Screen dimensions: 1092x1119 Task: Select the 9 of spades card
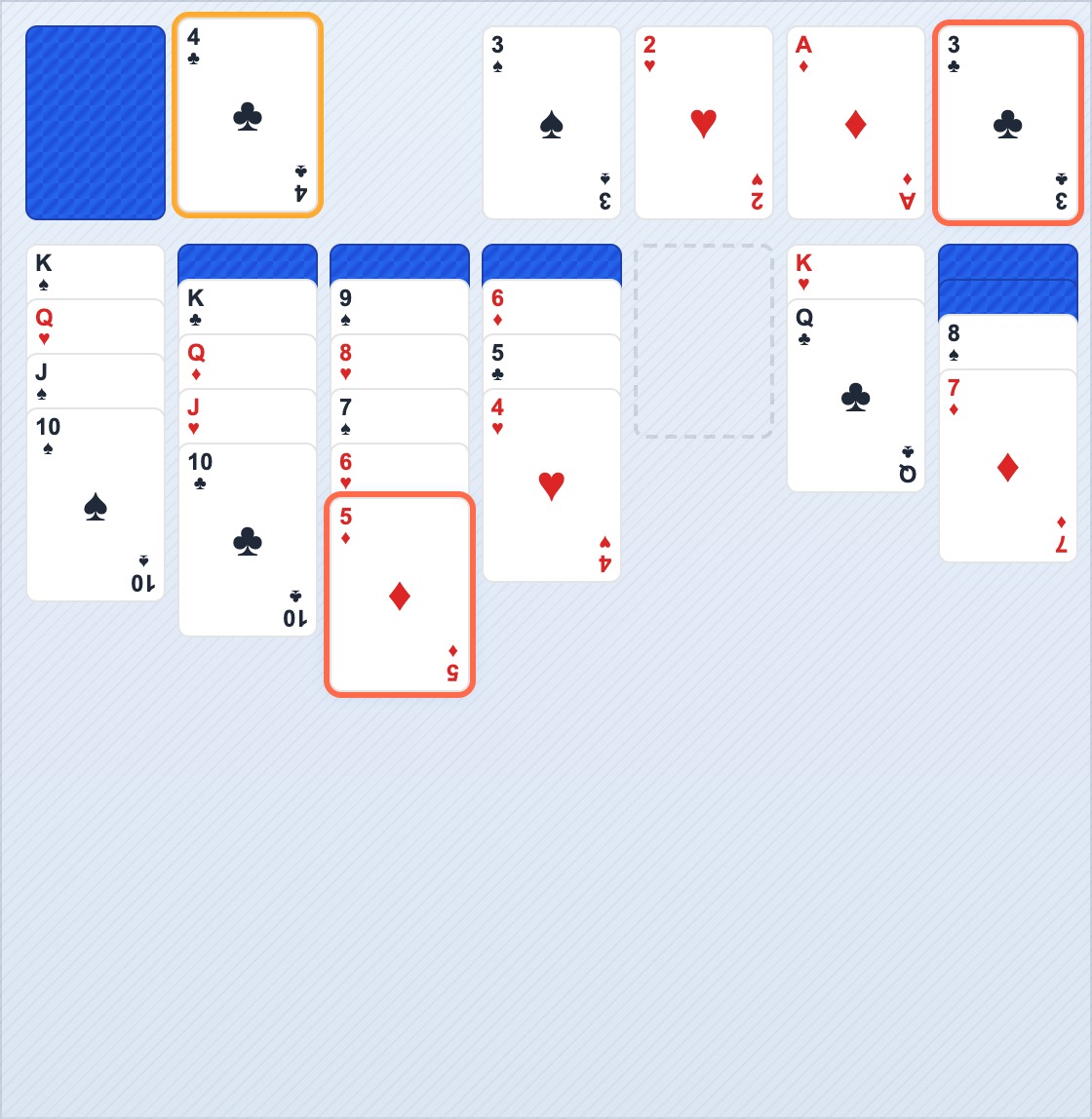pyautogui.click(x=400, y=307)
